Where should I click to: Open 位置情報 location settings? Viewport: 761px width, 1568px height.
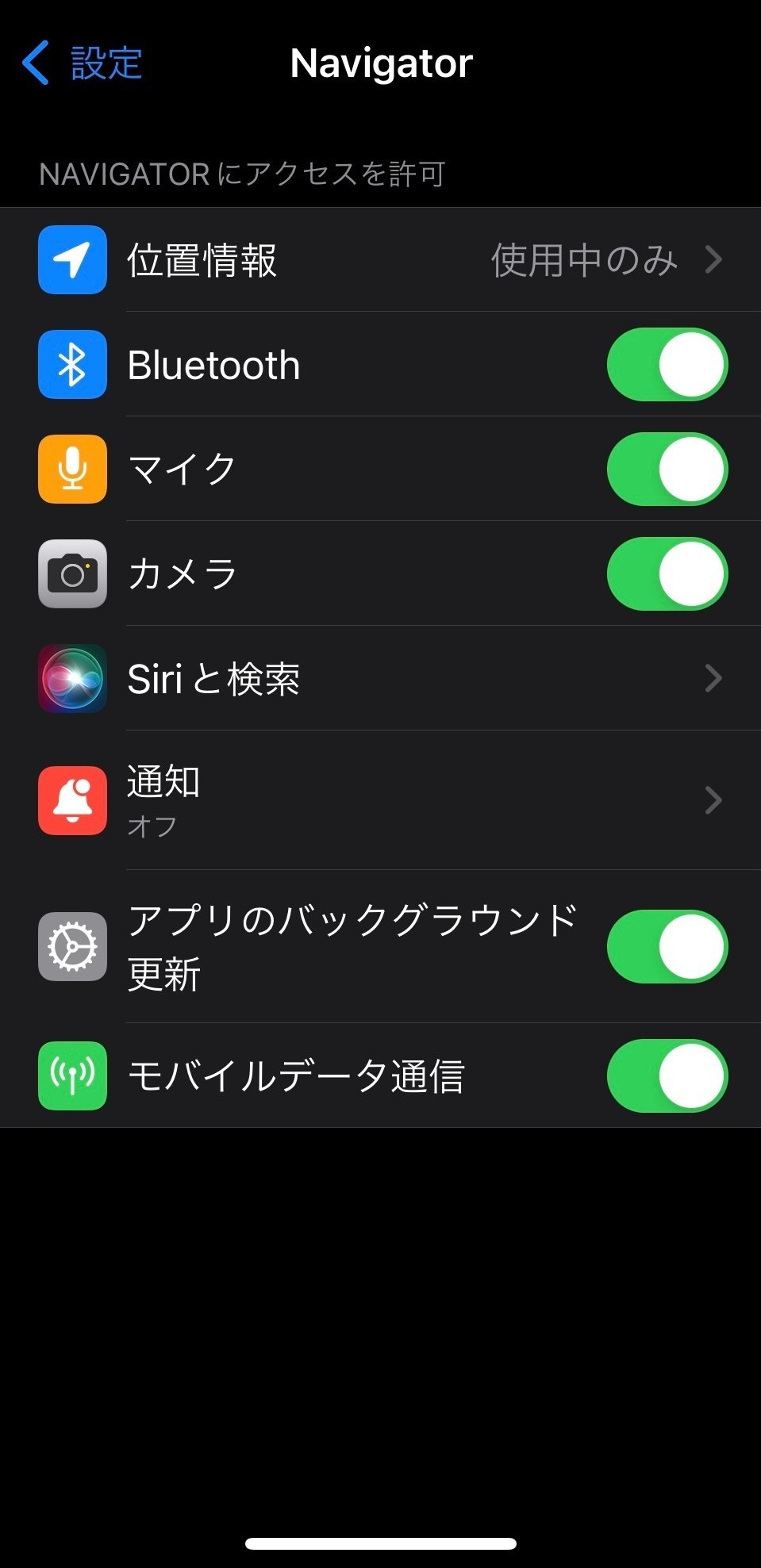[x=381, y=259]
